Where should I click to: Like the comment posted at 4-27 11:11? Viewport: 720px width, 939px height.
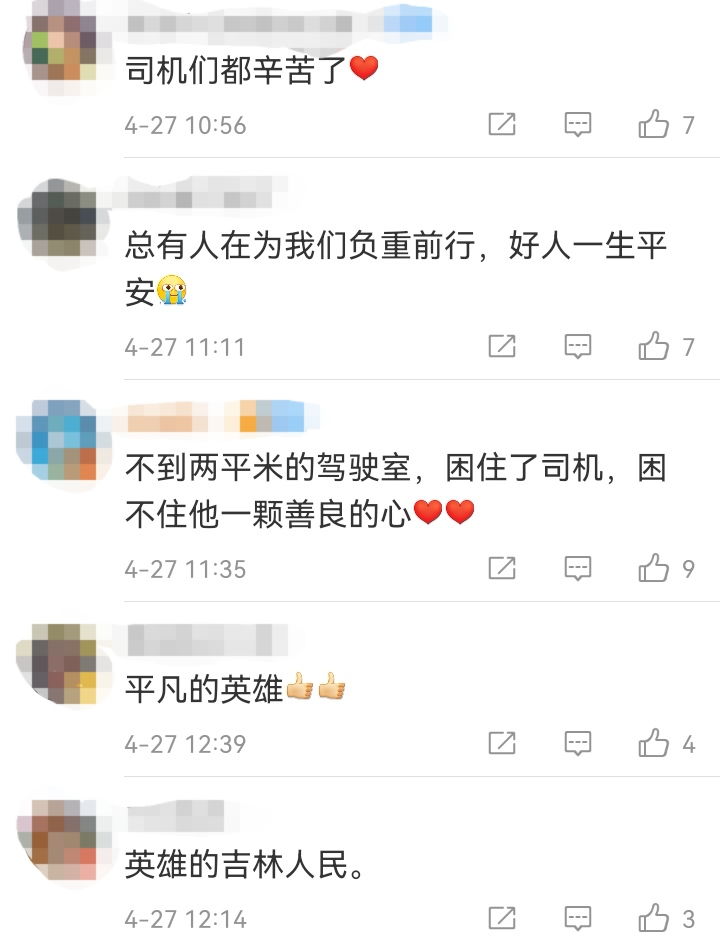click(654, 347)
